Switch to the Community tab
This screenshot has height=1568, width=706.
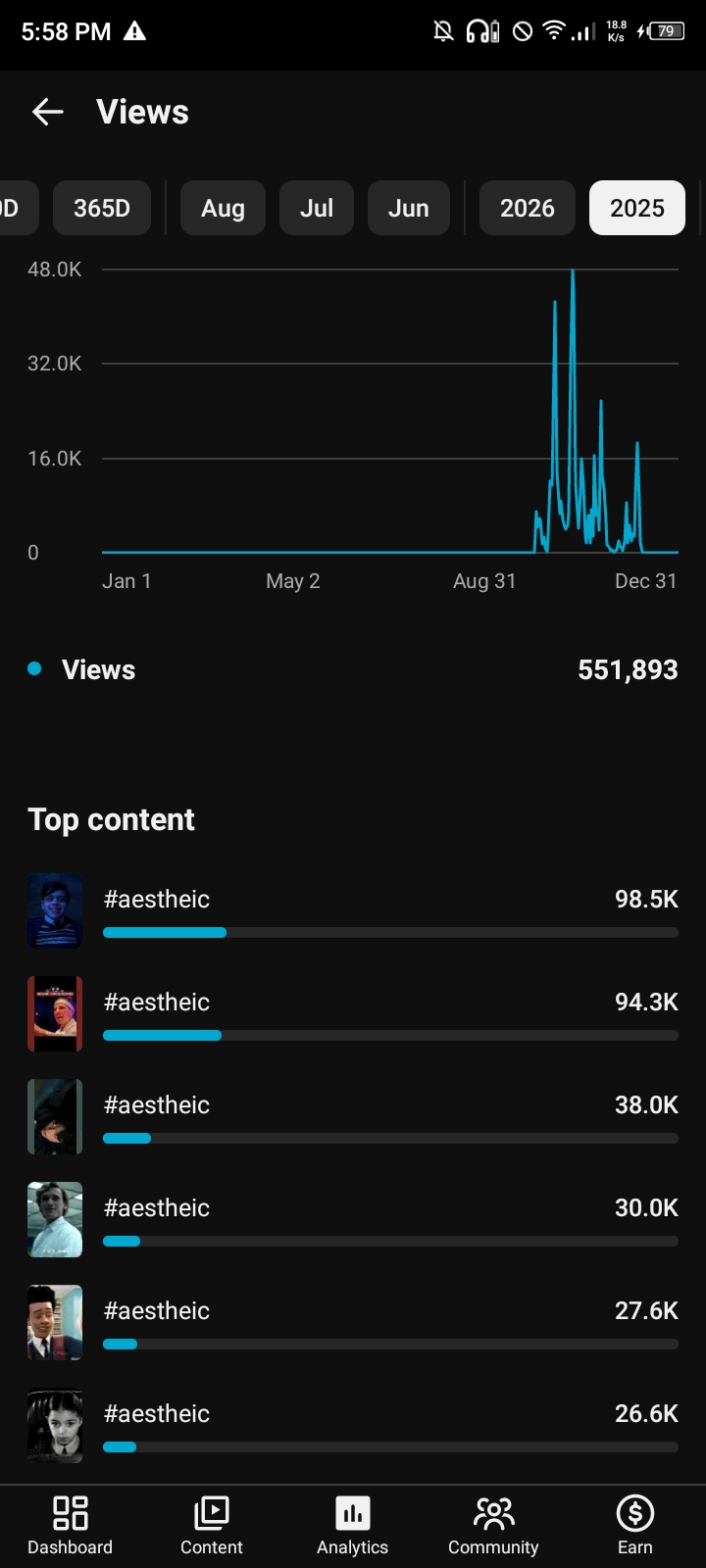click(493, 1527)
